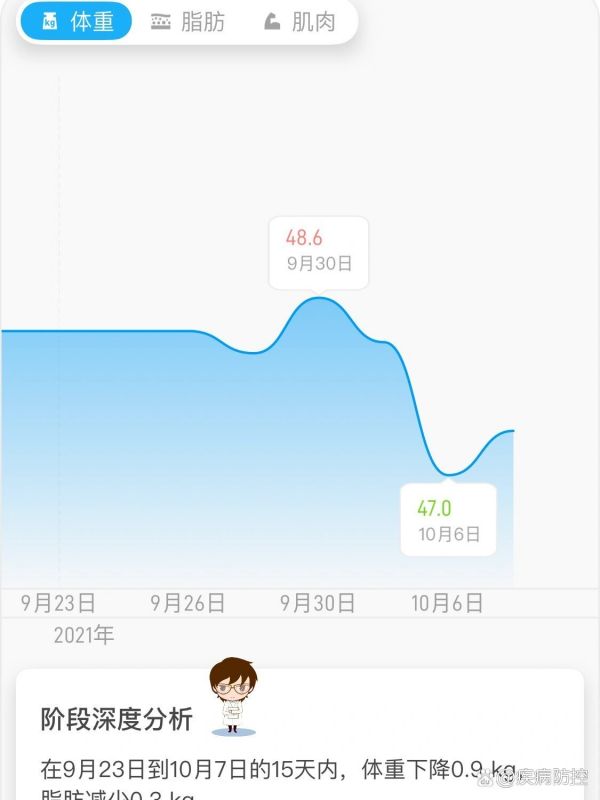Select the 9月30日 peak point on chart
This screenshot has height=800, width=600.
[x=319, y=297]
